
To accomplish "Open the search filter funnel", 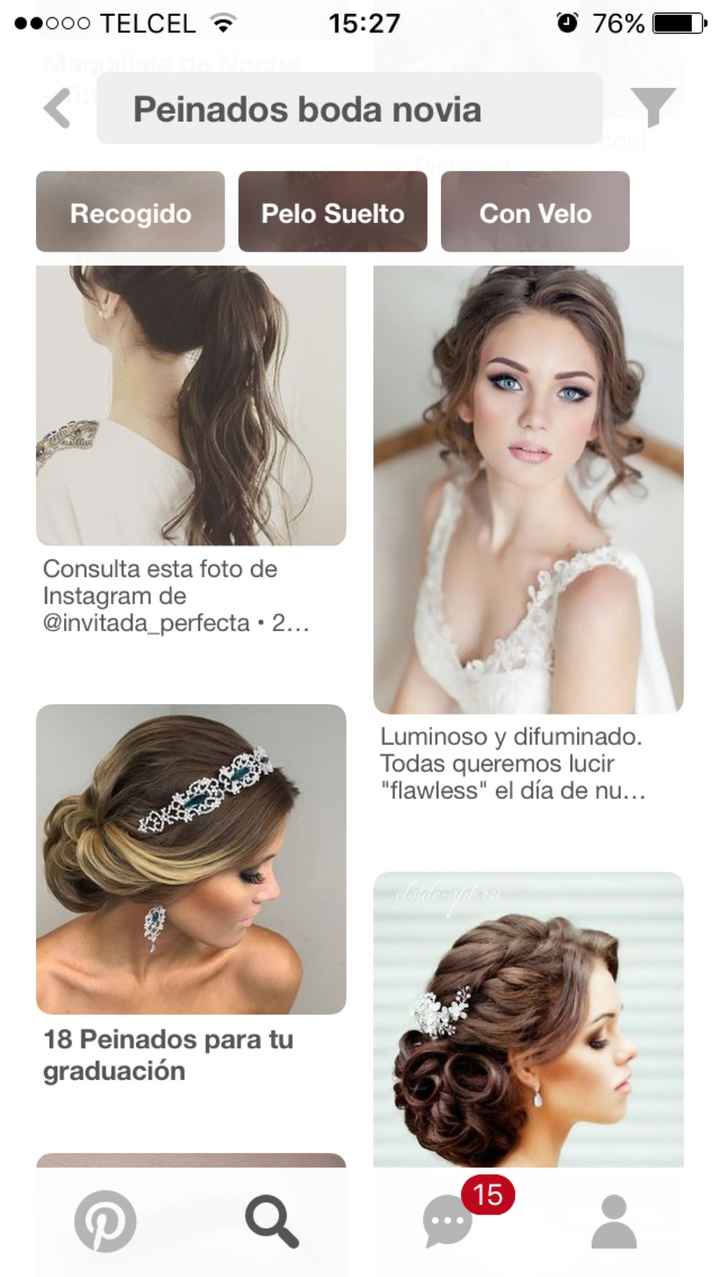I will point(653,108).
